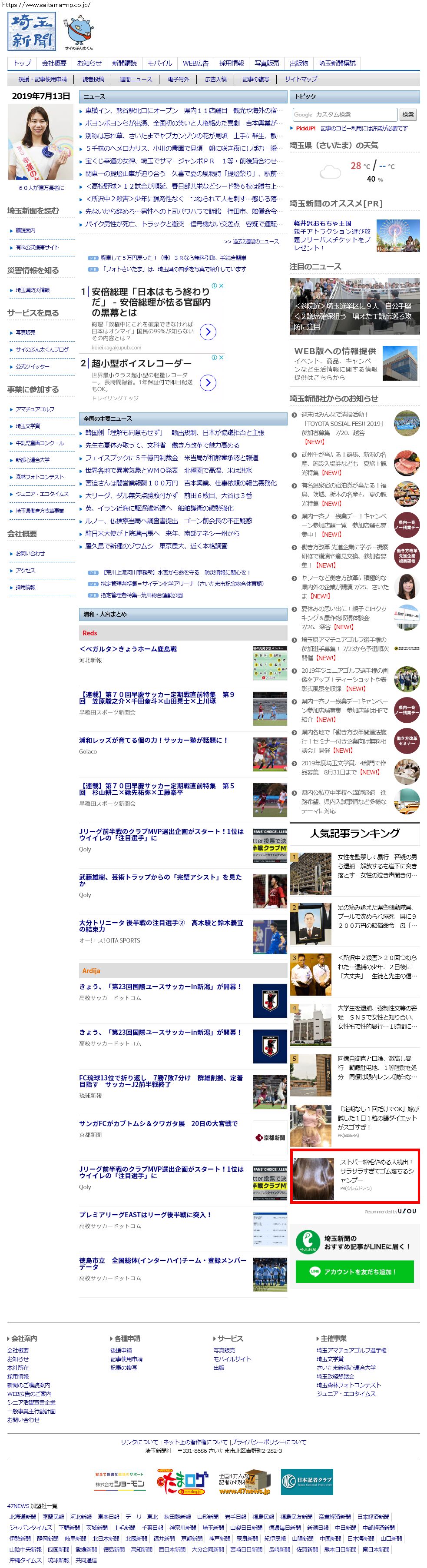Focus the カスタム検索 search box
The width and height of the screenshot is (427, 1568).
pyautogui.click(x=345, y=114)
